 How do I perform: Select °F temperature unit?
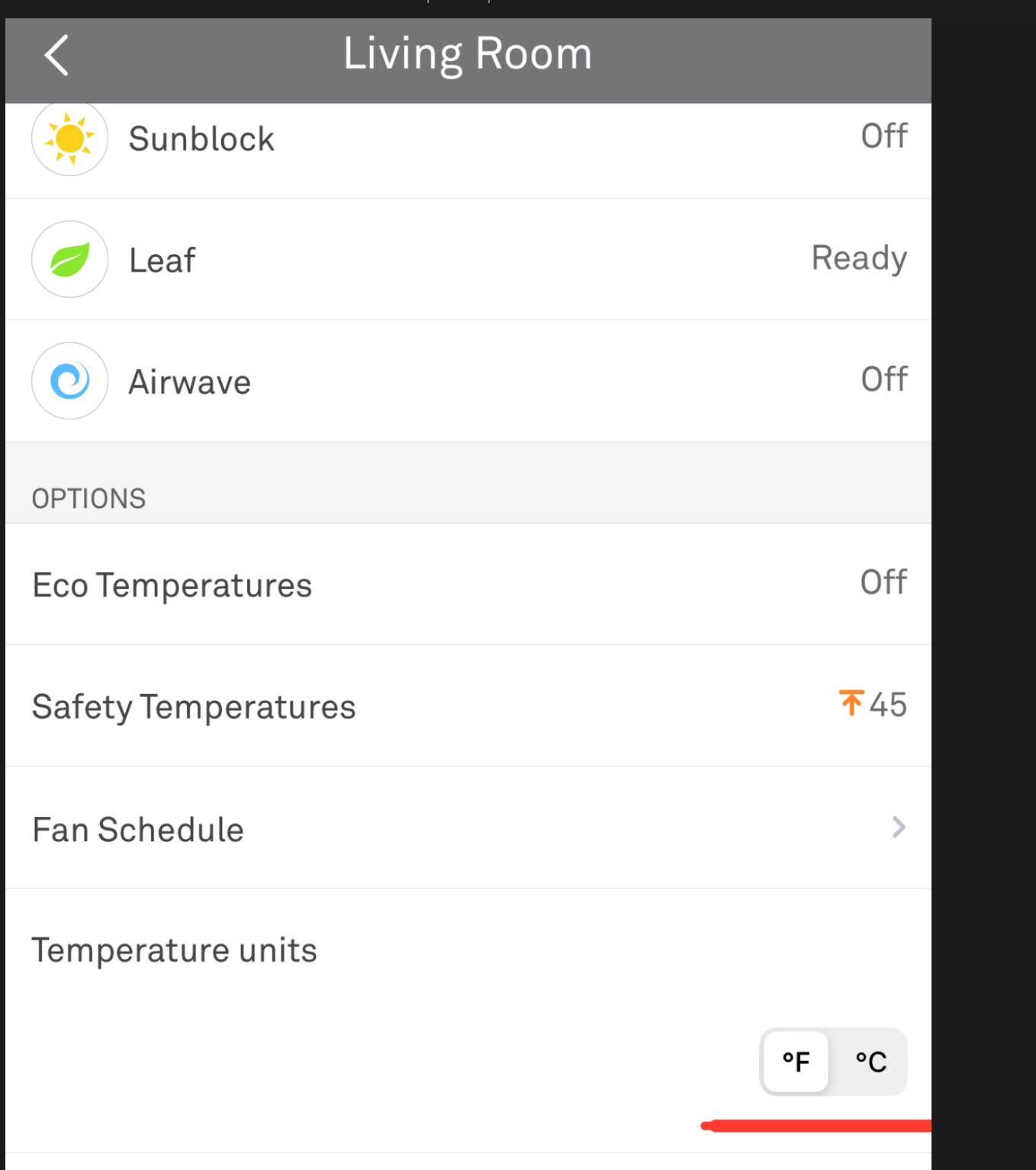pyautogui.click(x=796, y=1062)
